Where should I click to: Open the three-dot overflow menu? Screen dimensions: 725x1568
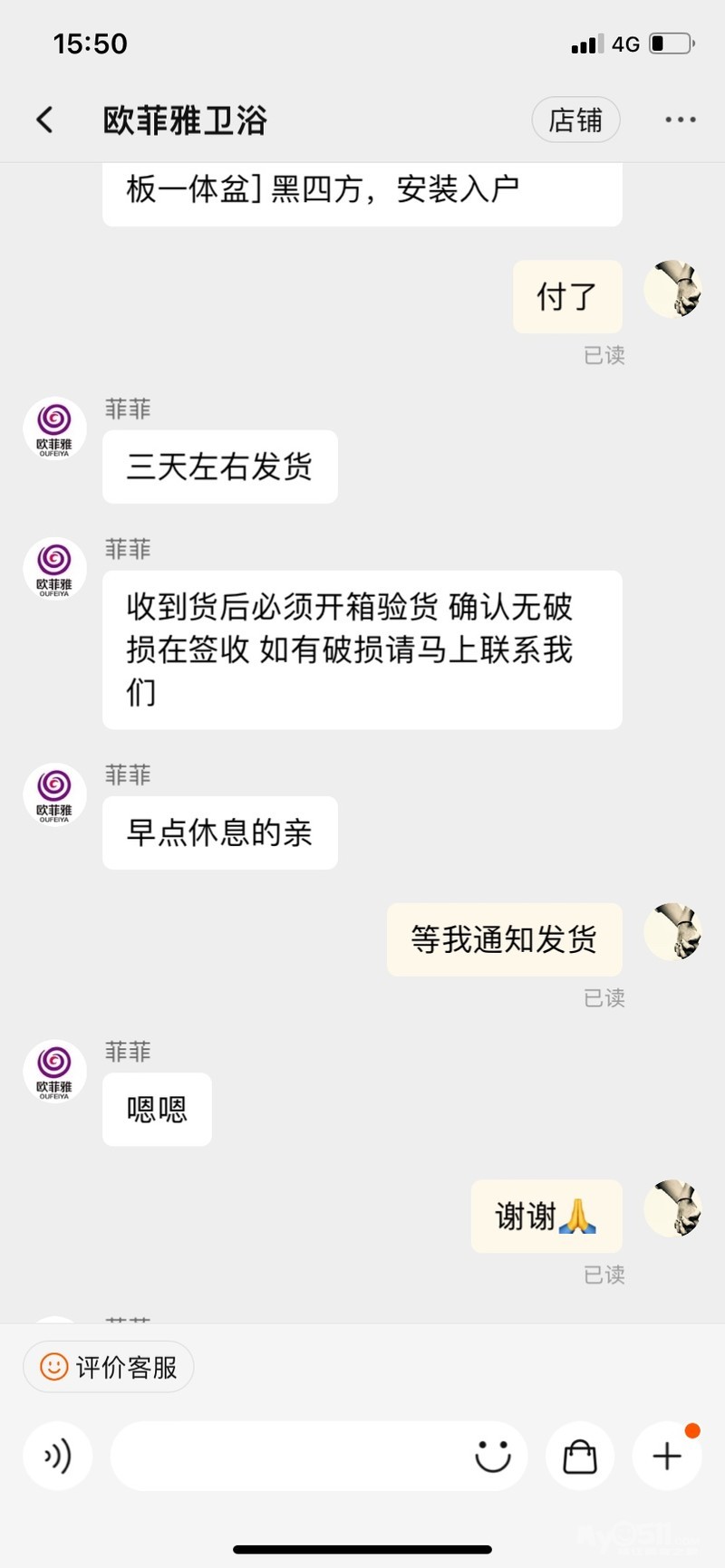click(x=680, y=120)
